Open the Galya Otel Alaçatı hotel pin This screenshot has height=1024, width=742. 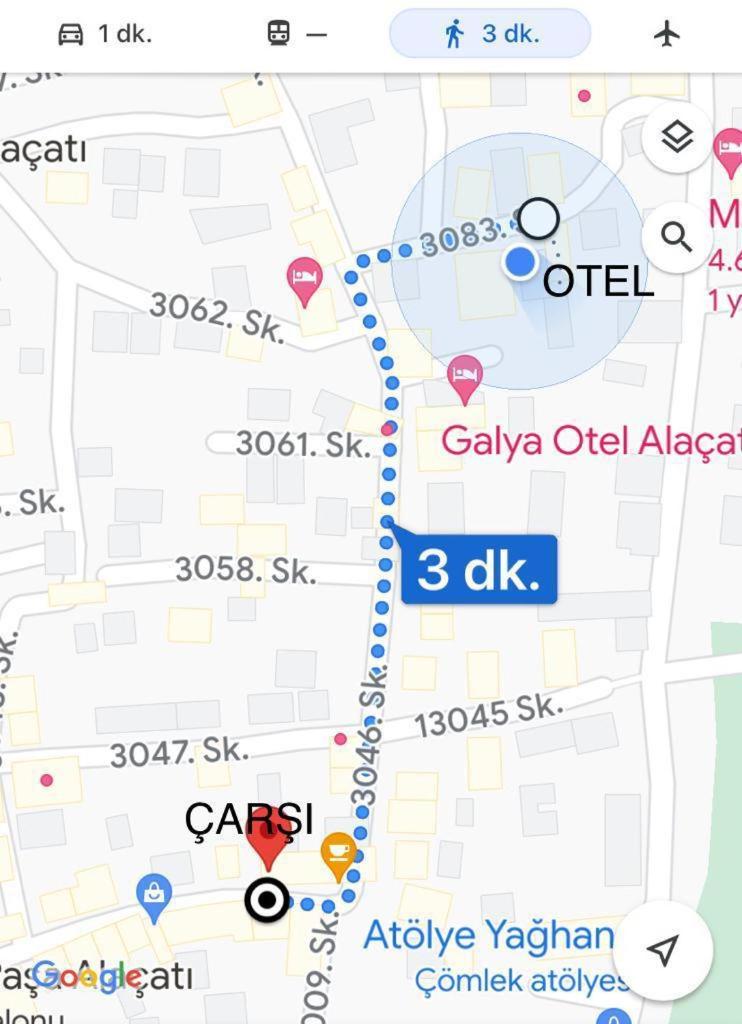coord(464,376)
